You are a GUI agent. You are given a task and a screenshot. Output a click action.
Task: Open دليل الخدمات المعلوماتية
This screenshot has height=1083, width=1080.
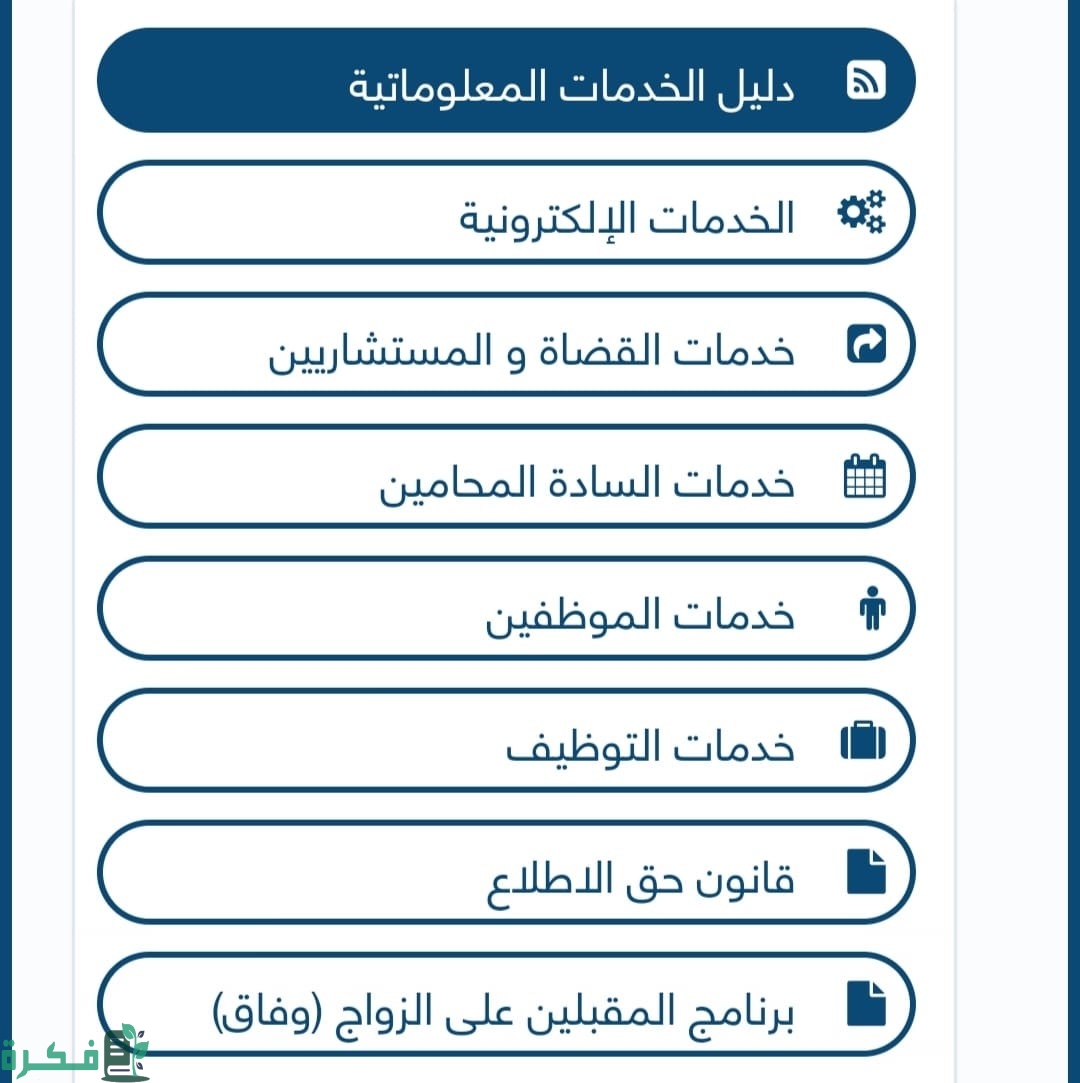tap(506, 81)
